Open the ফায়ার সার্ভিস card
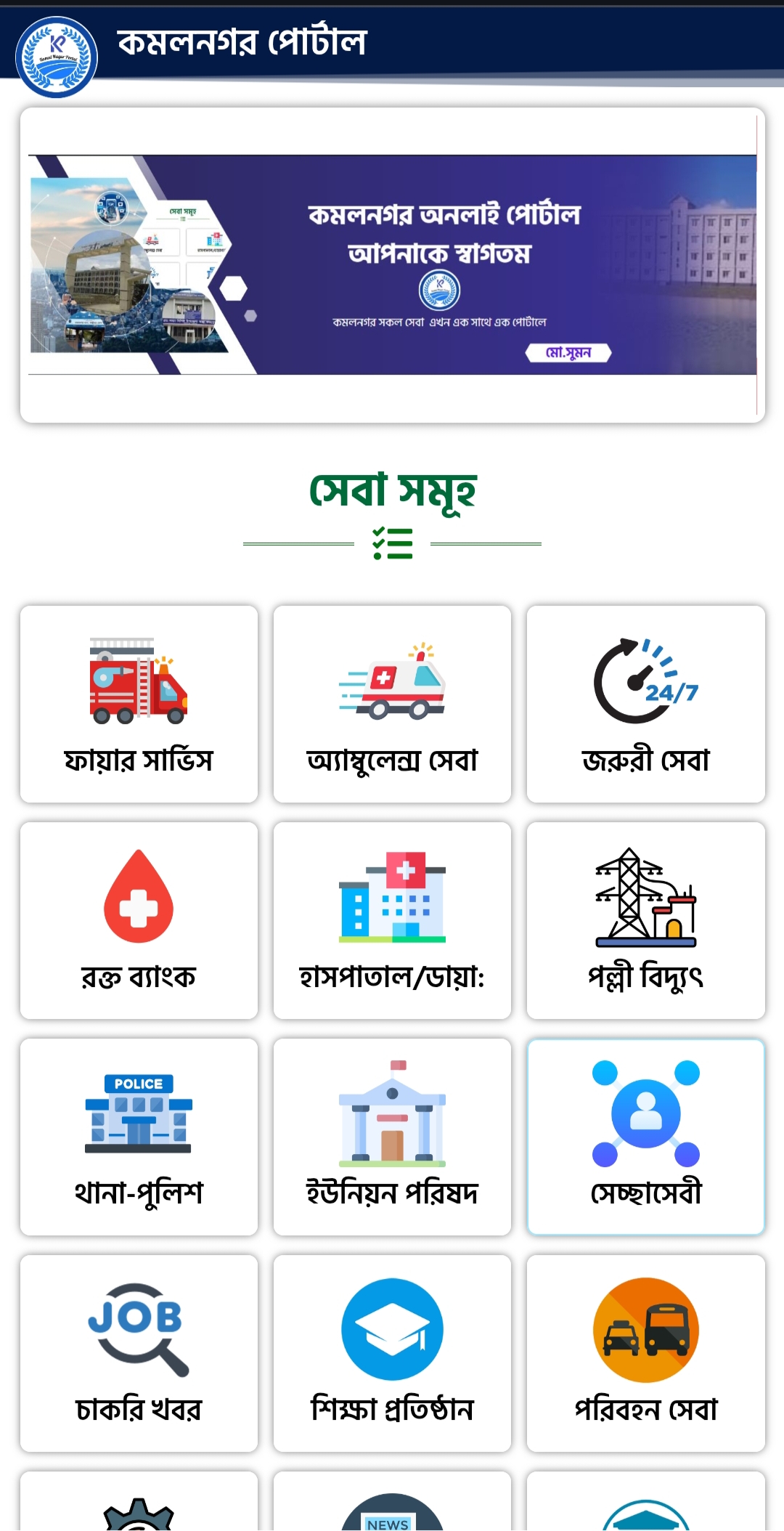 point(139,704)
